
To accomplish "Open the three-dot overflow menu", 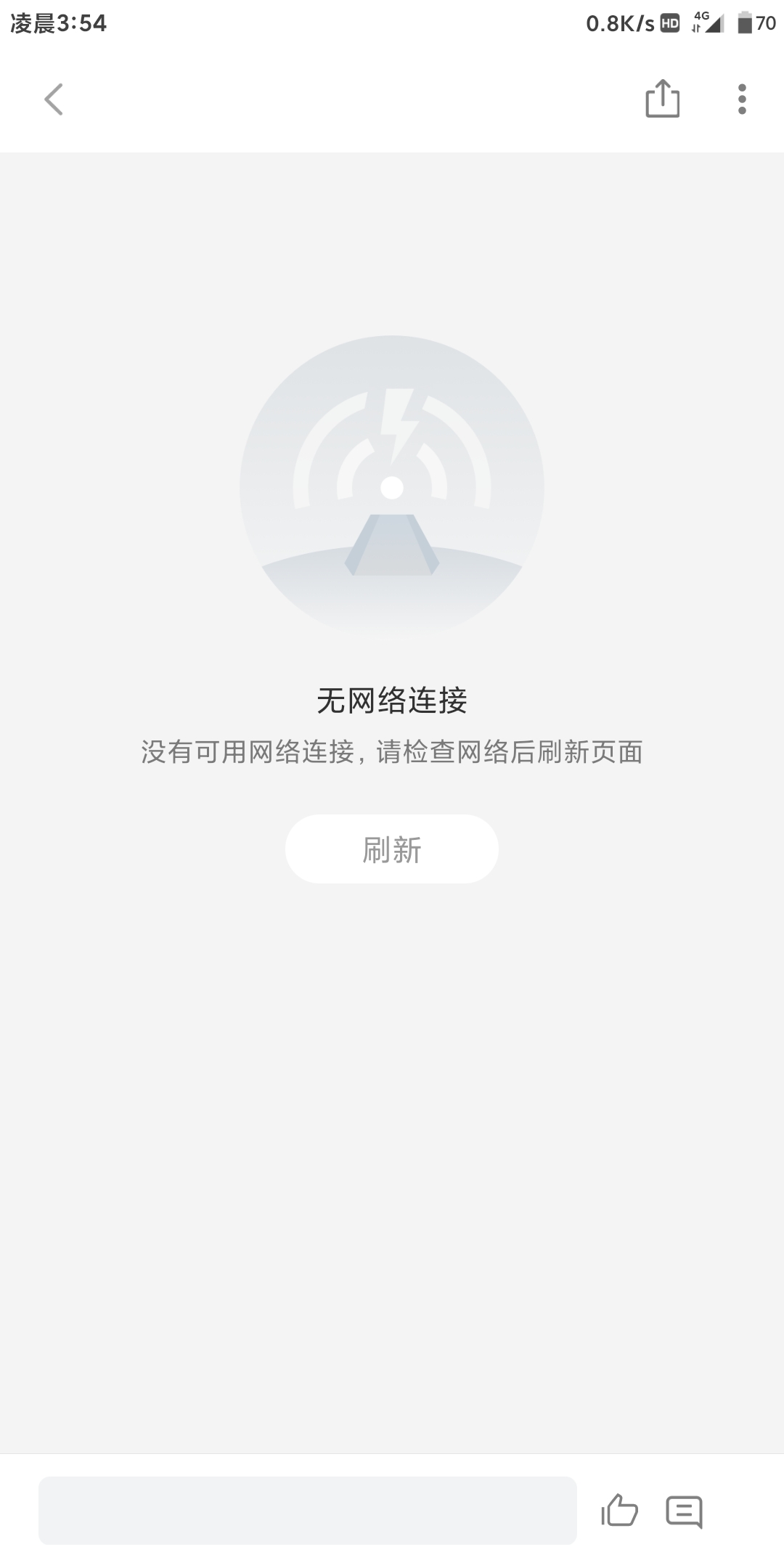I will tap(741, 99).
